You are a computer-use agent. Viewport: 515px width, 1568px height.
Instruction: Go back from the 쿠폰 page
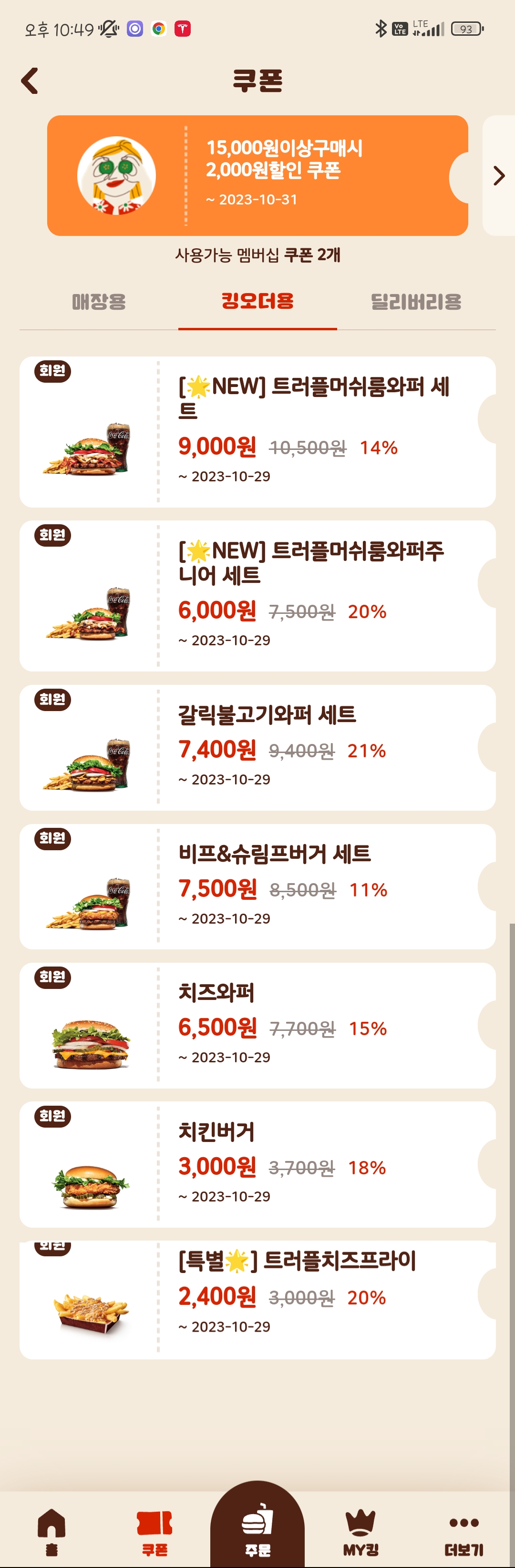pyautogui.click(x=29, y=81)
